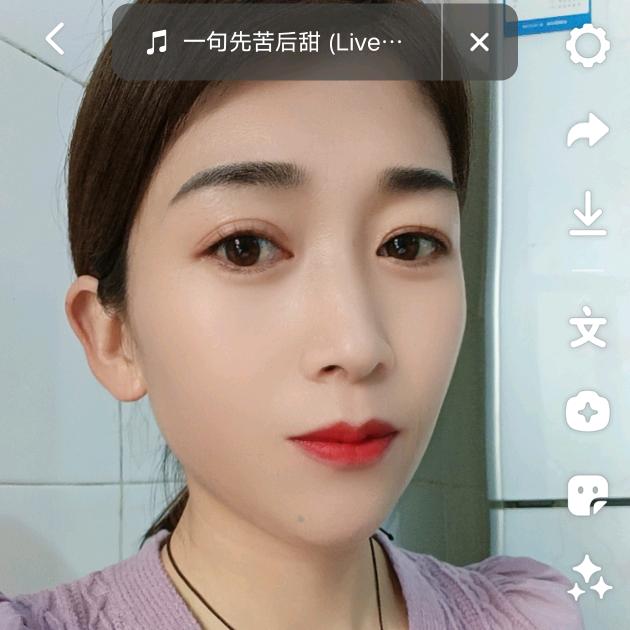Add text with the 文 icon
630x630 pixels.
coord(588,328)
